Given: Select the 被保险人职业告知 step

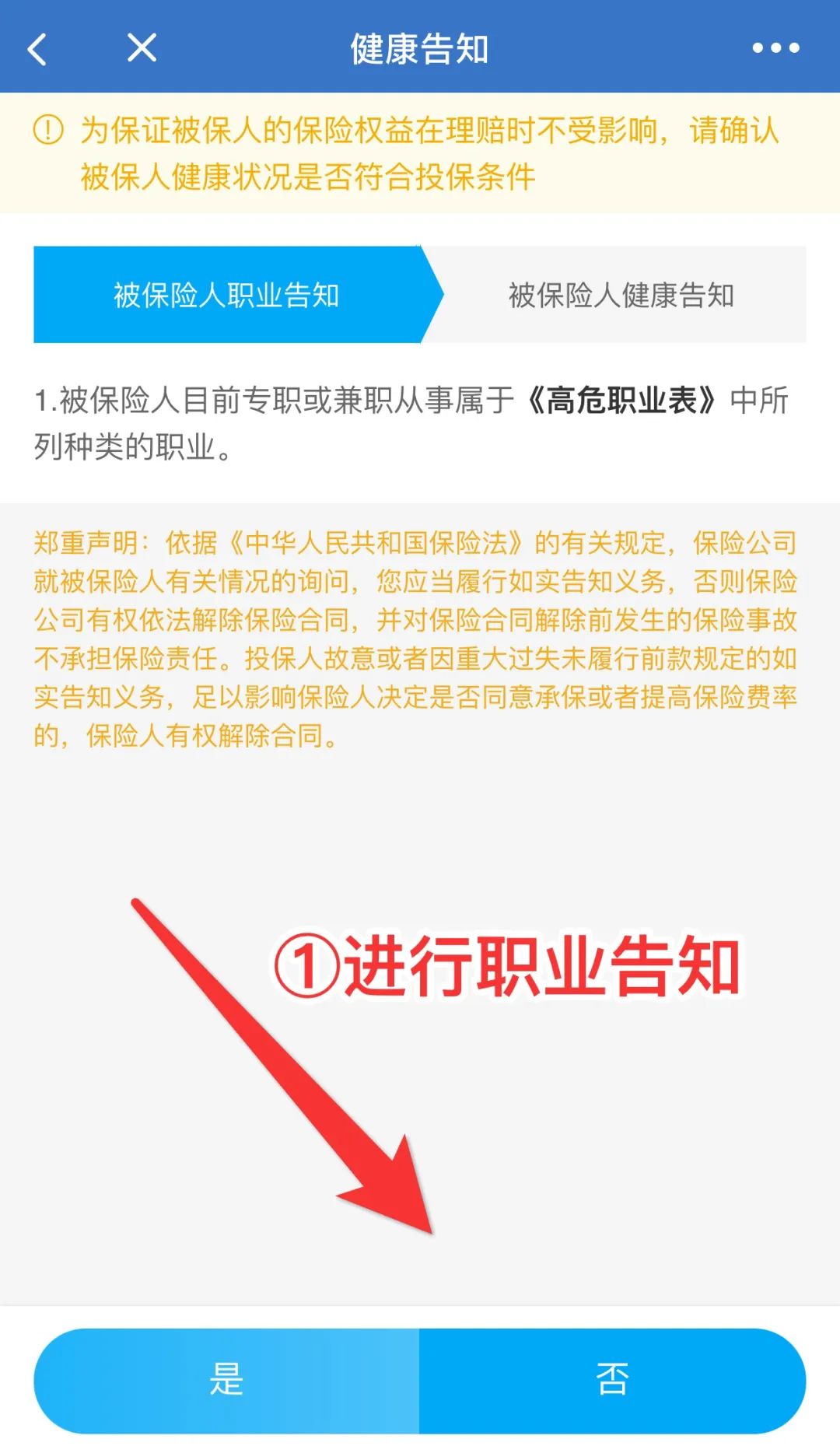Looking at the screenshot, I should coord(227,295).
